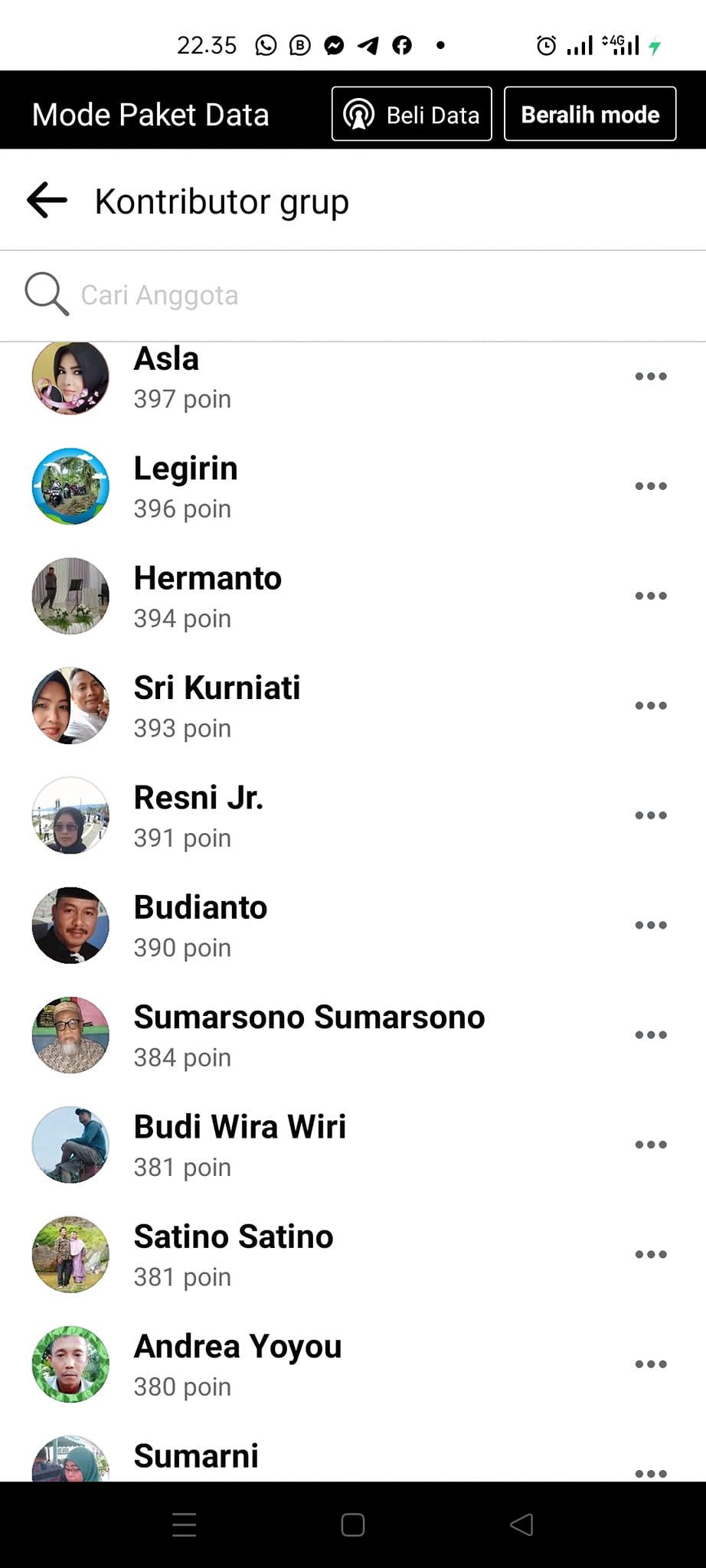Image resolution: width=706 pixels, height=1568 pixels.
Task: Open more options for Hermanto
Action: coord(651,596)
